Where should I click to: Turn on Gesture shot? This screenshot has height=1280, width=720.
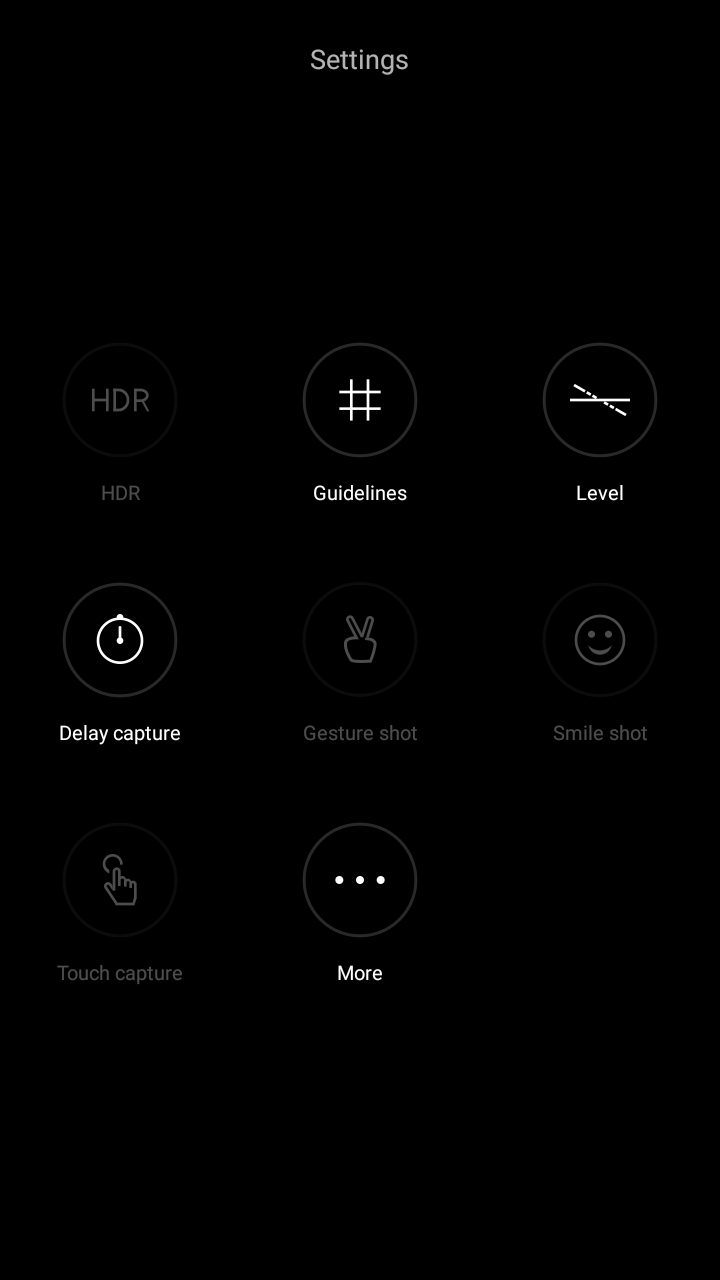pos(360,640)
